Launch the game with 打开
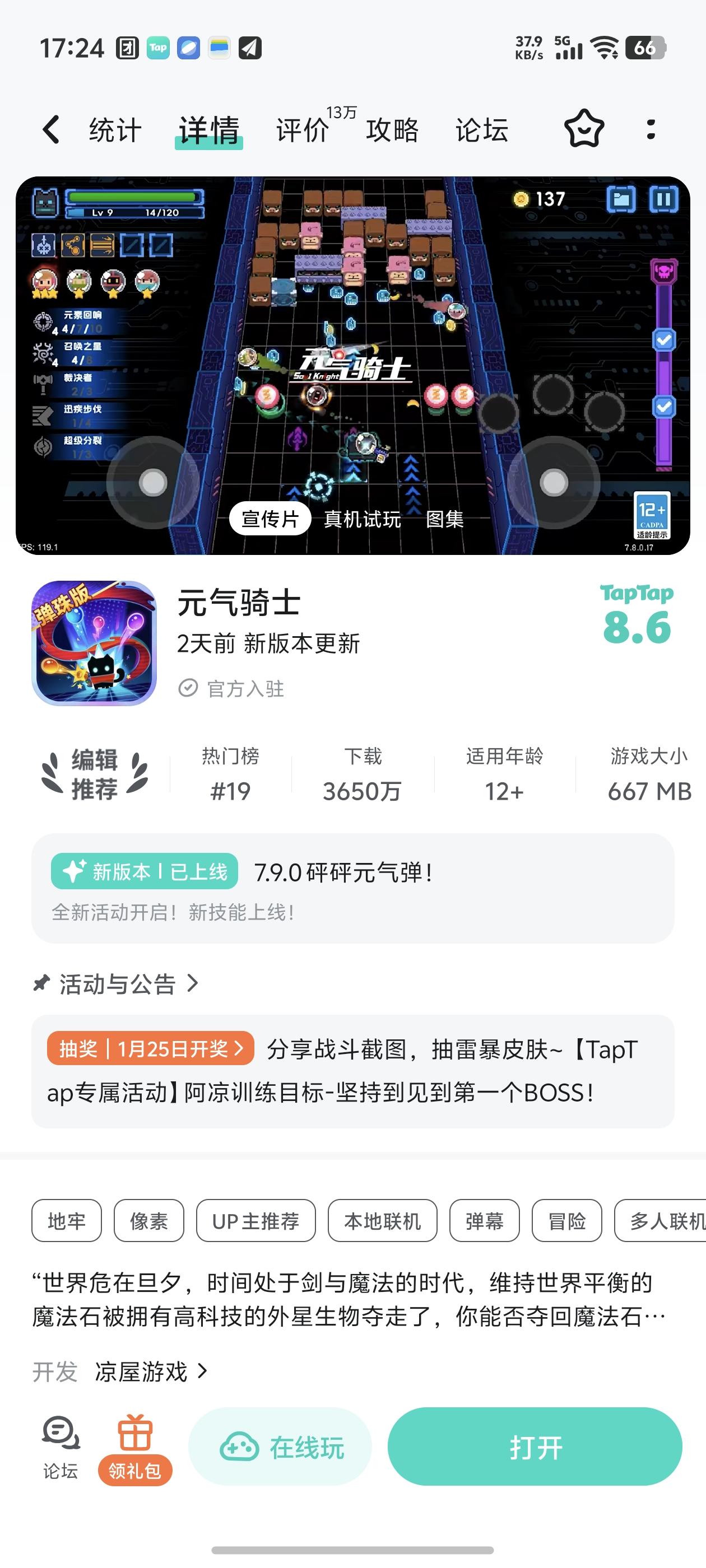This screenshot has height=1568, width=706. (534, 1447)
